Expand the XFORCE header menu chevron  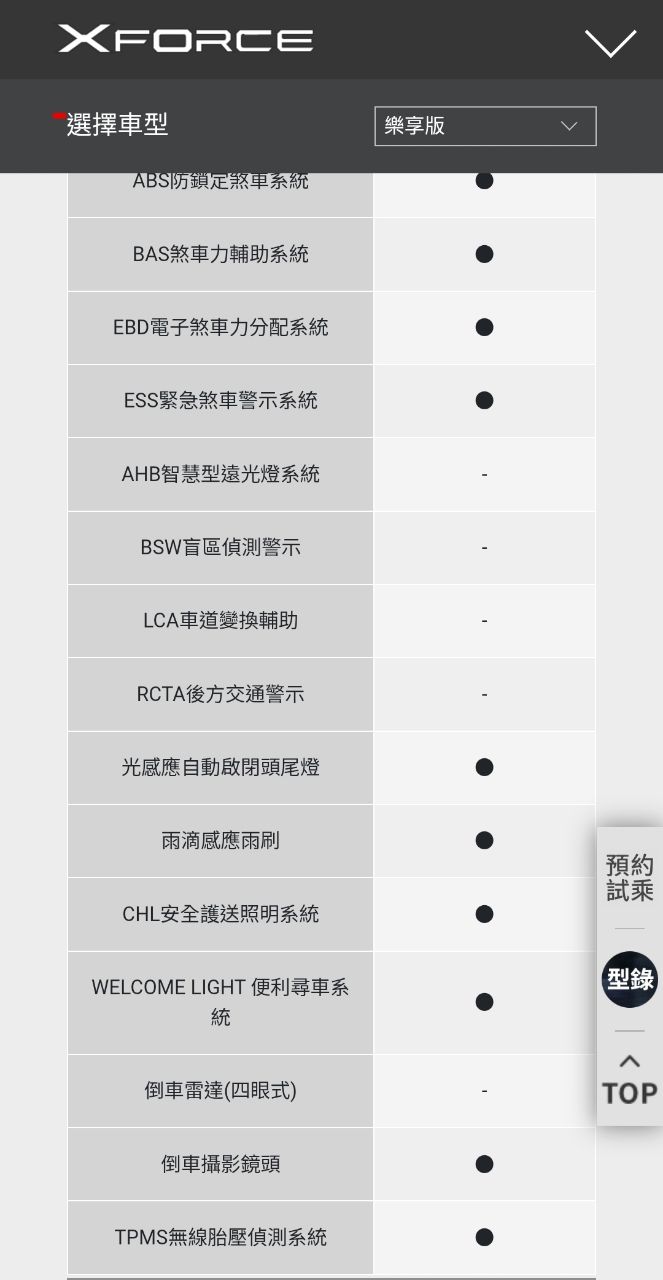coord(610,42)
